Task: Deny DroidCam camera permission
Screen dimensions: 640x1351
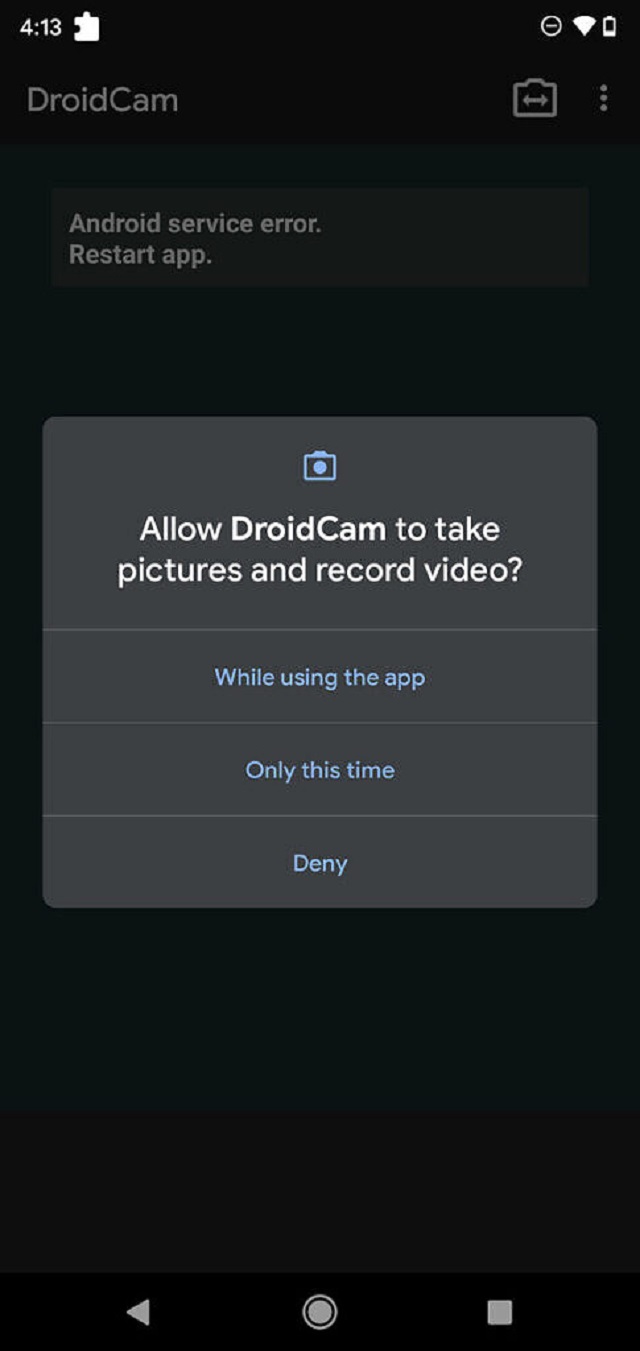Action: pos(320,863)
